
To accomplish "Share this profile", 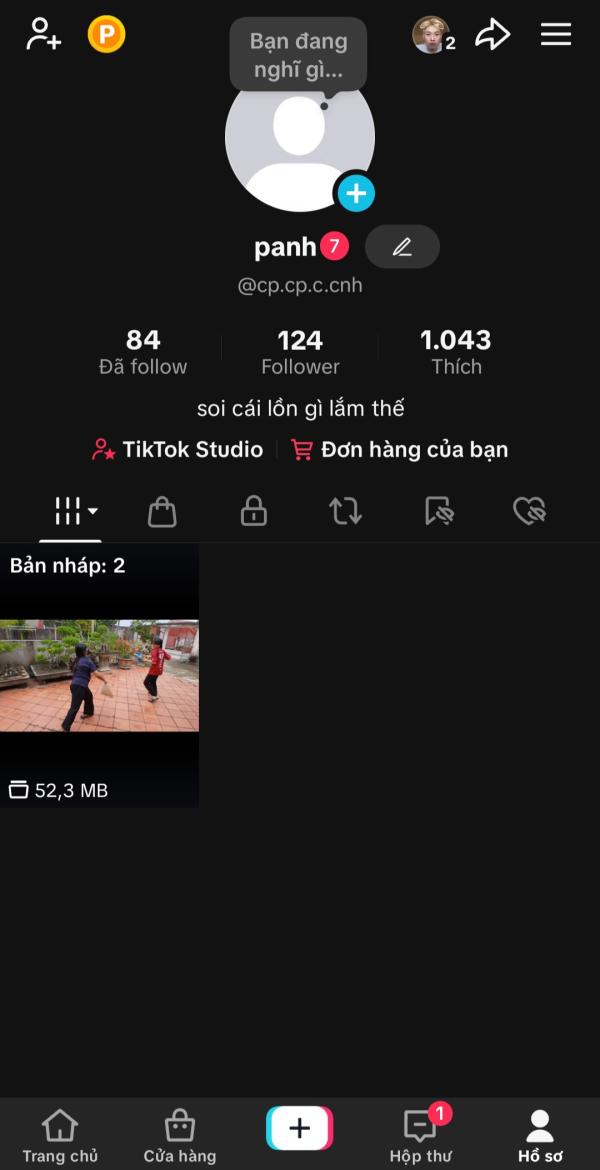I will click(x=492, y=35).
